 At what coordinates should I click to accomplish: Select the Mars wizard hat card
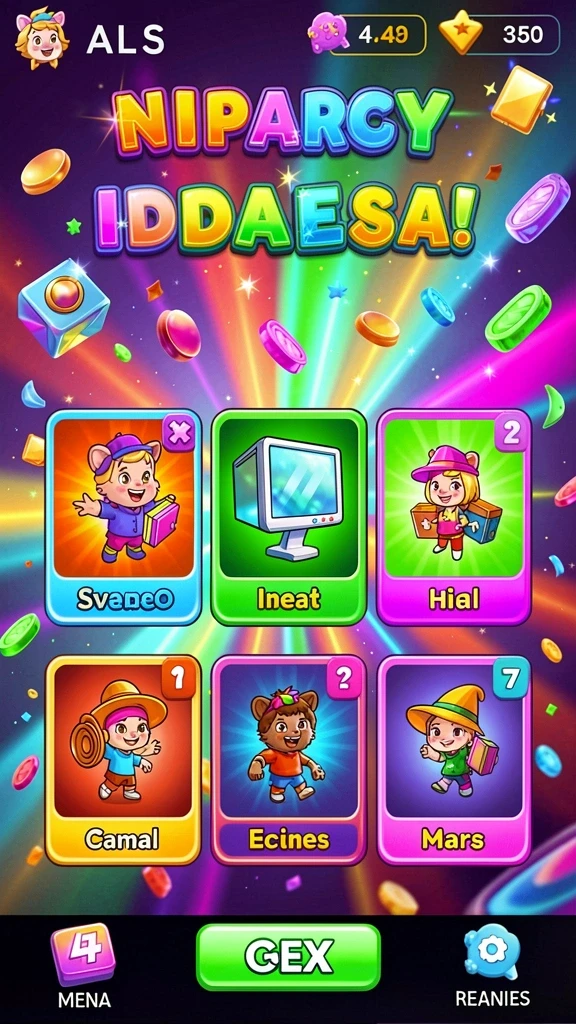454,760
